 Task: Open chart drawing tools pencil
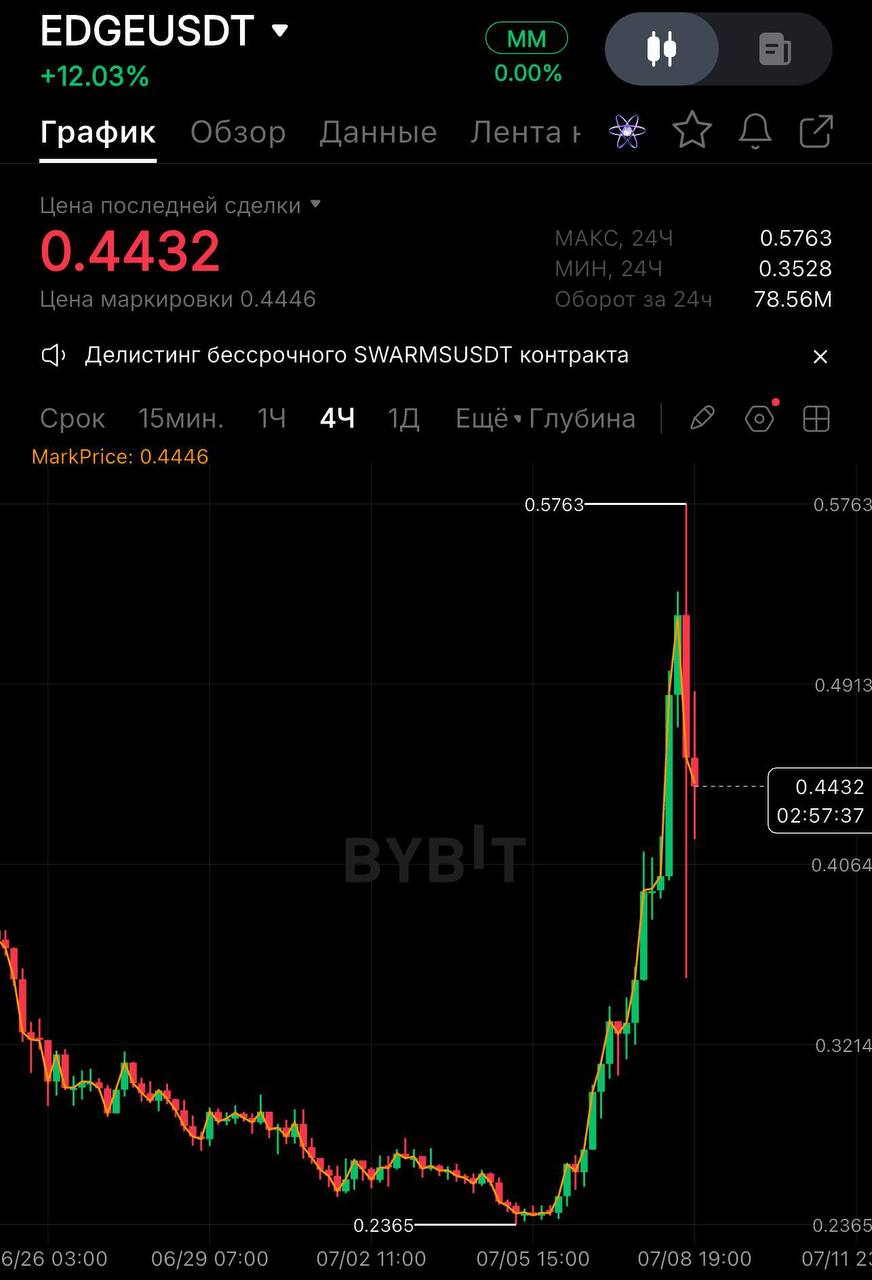pos(703,418)
